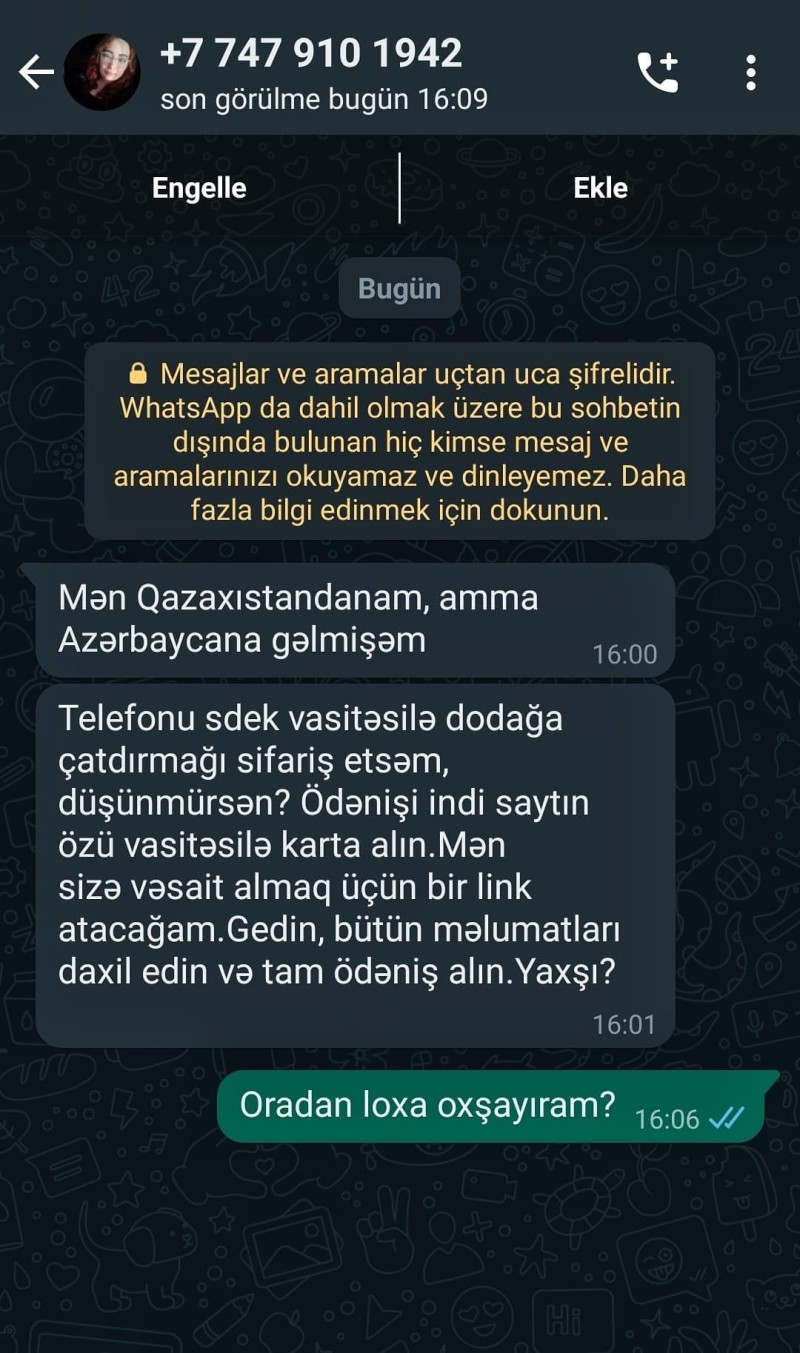This screenshot has height=1353, width=800.
Task: Open the three-dot overflow menu
Action: (x=751, y=72)
